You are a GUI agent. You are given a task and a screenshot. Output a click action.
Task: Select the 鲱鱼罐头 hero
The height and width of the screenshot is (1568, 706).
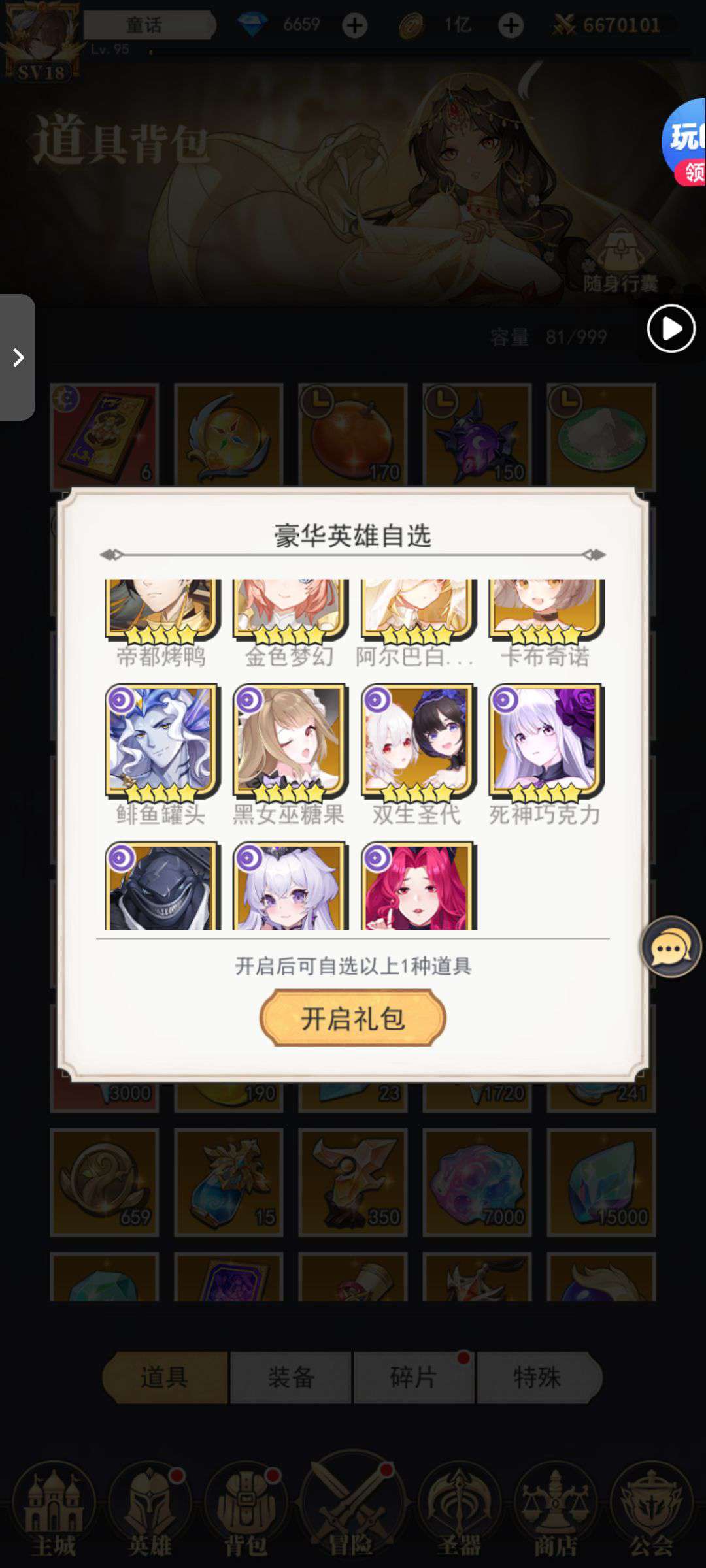161,740
